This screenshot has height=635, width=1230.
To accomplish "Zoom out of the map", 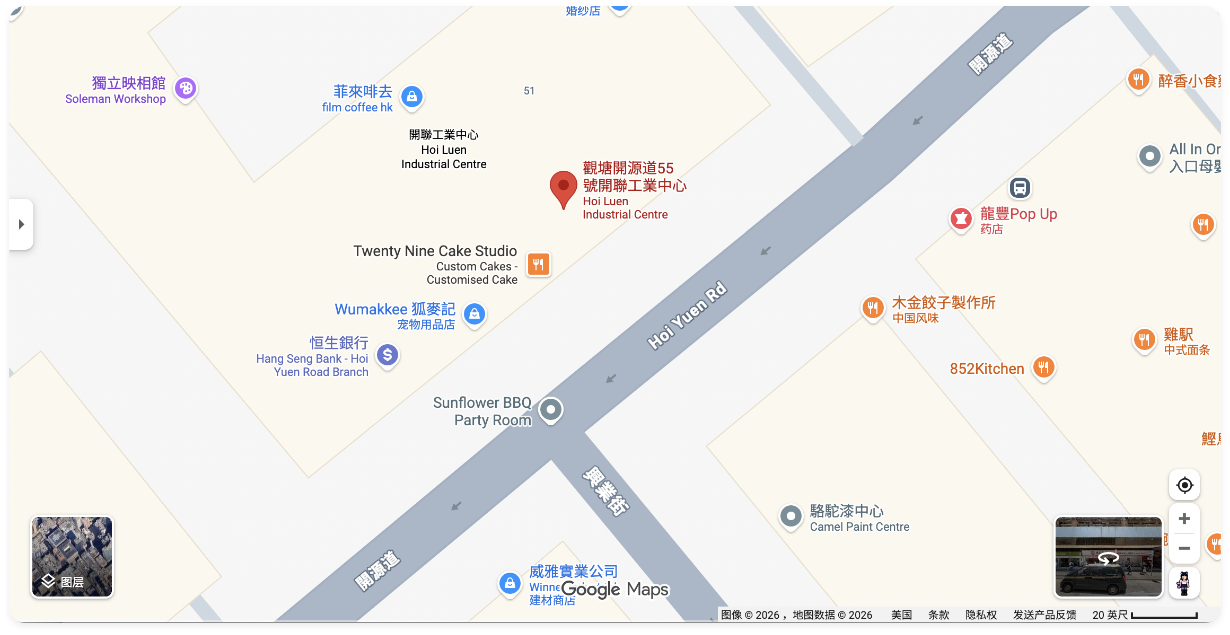I will click(1184, 548).
